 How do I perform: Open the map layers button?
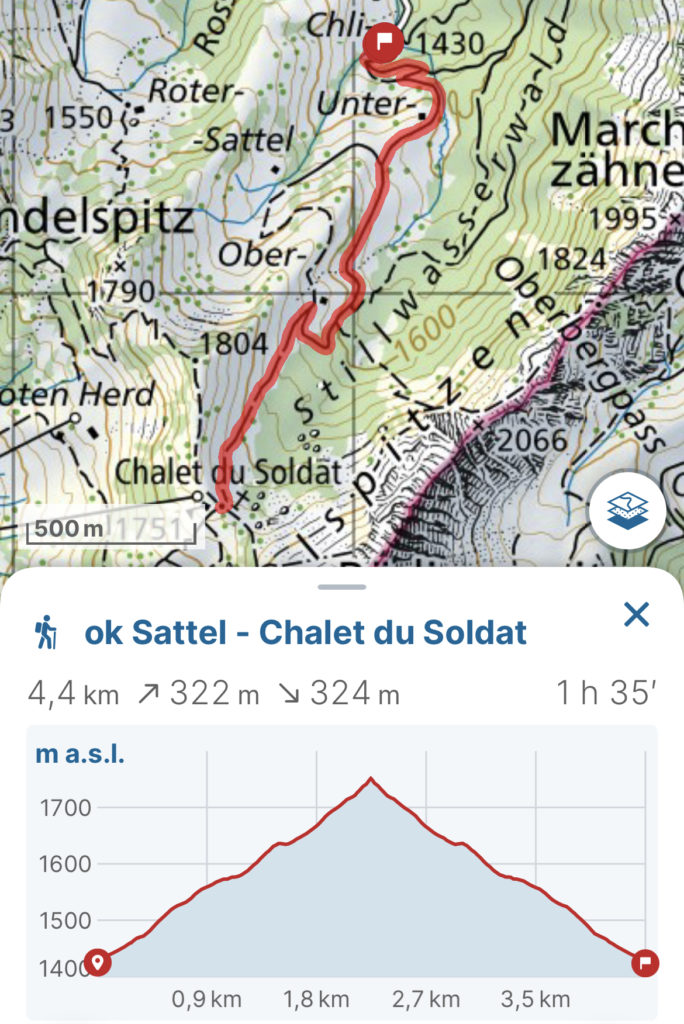[x=627, y=509]
